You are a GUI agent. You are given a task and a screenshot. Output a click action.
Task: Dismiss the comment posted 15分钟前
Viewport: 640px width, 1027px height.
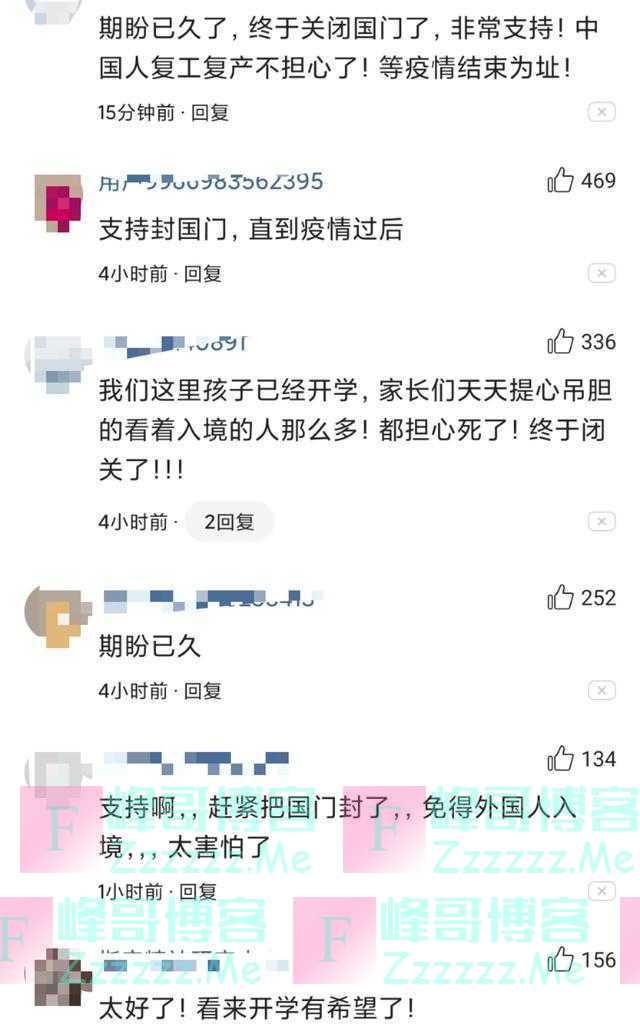point(601,112)
